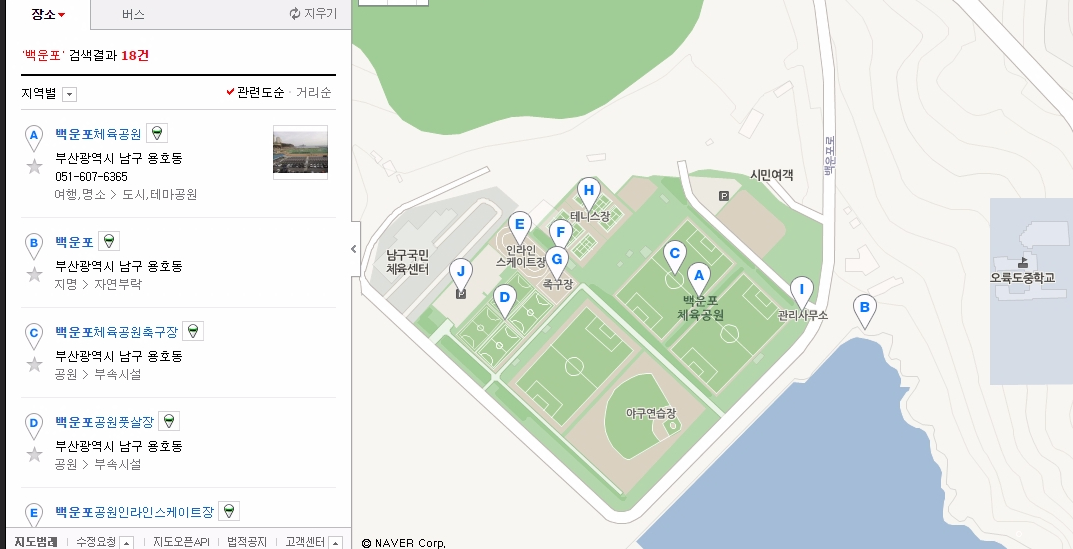Favorite 백운포체육공원 with the star
1073x549 pixels.
34,166
